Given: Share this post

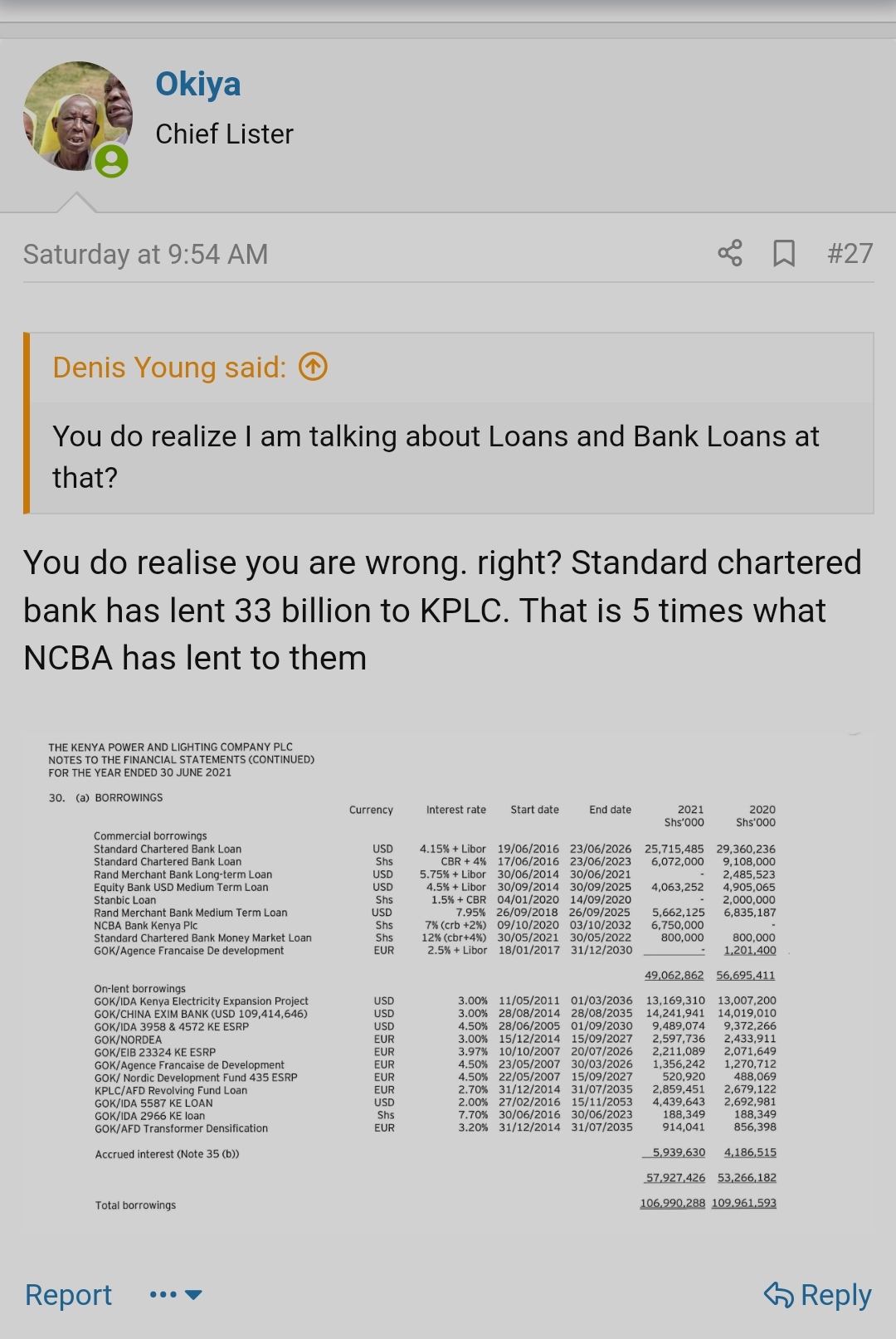Looking at the screenshot, I should (x=730, y=253).
